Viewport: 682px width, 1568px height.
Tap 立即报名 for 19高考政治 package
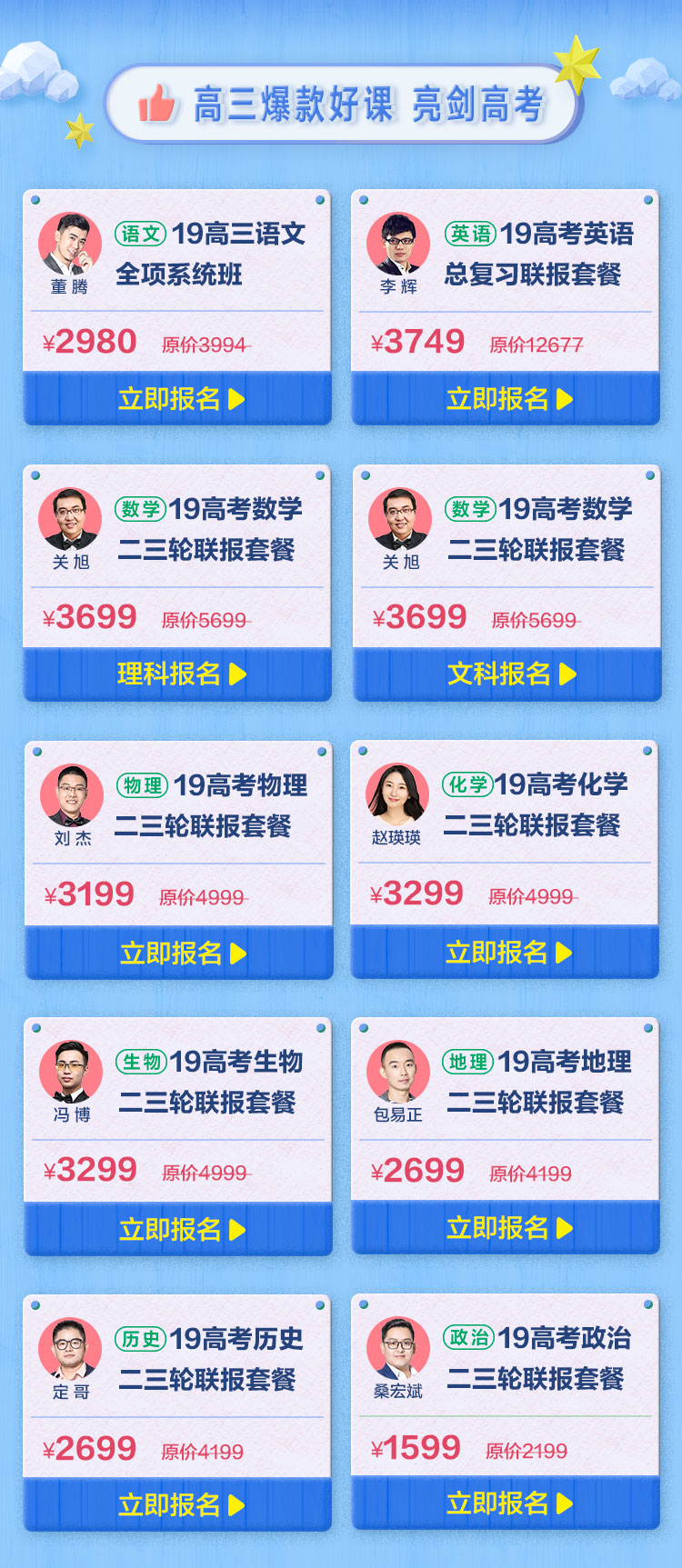(506, 1504)
